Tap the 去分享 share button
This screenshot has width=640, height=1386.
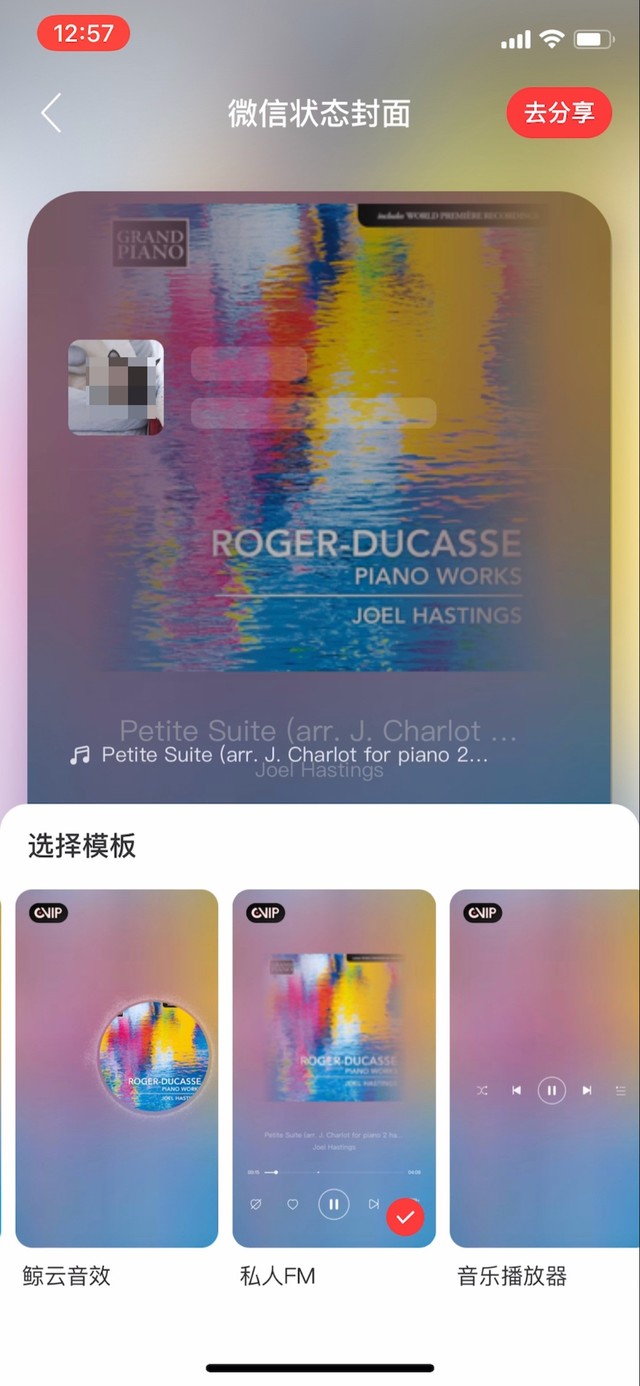pyautogui.click(x=559, y=113)
